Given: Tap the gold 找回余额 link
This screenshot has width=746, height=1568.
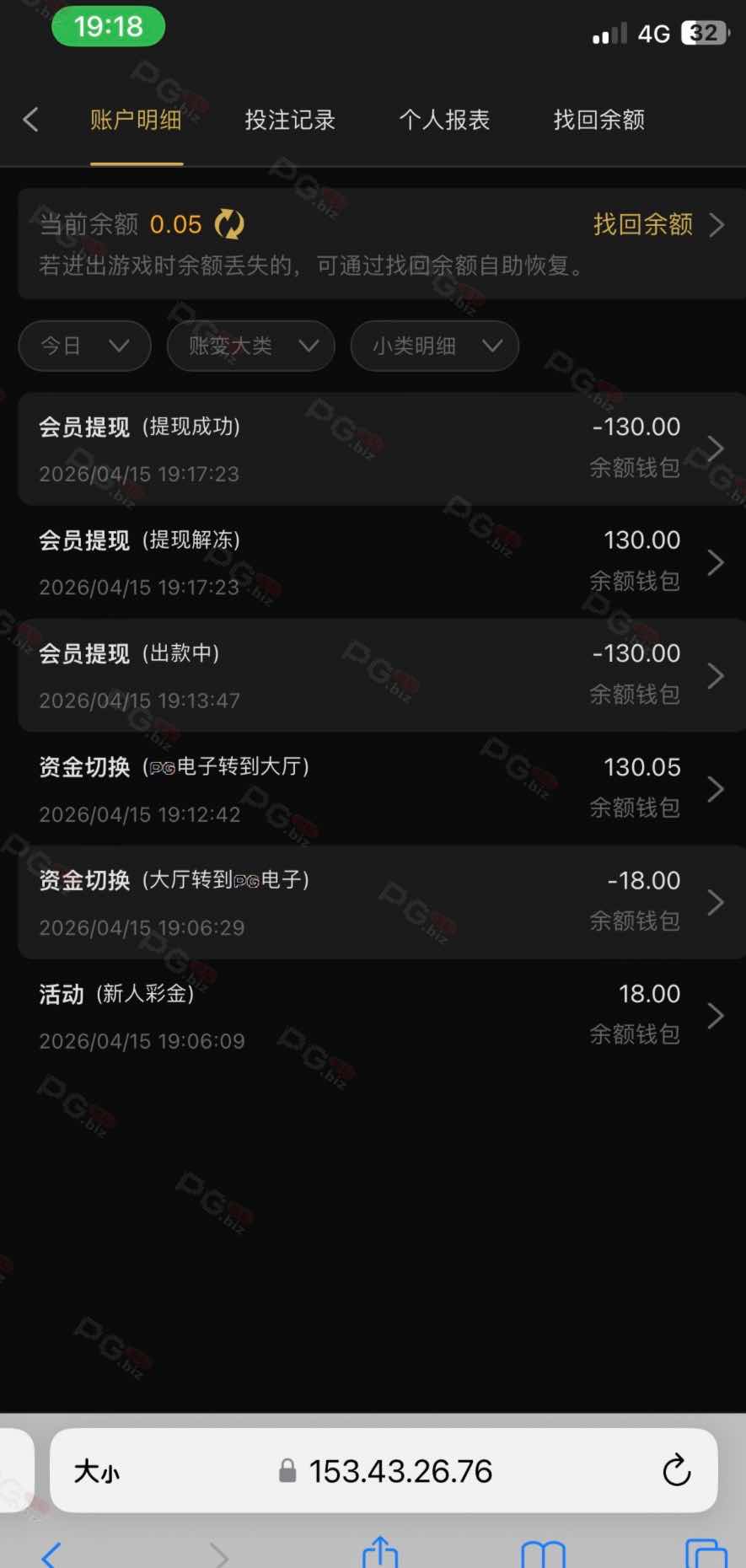Looking at the screenshot, I should (x=657, y=224).
